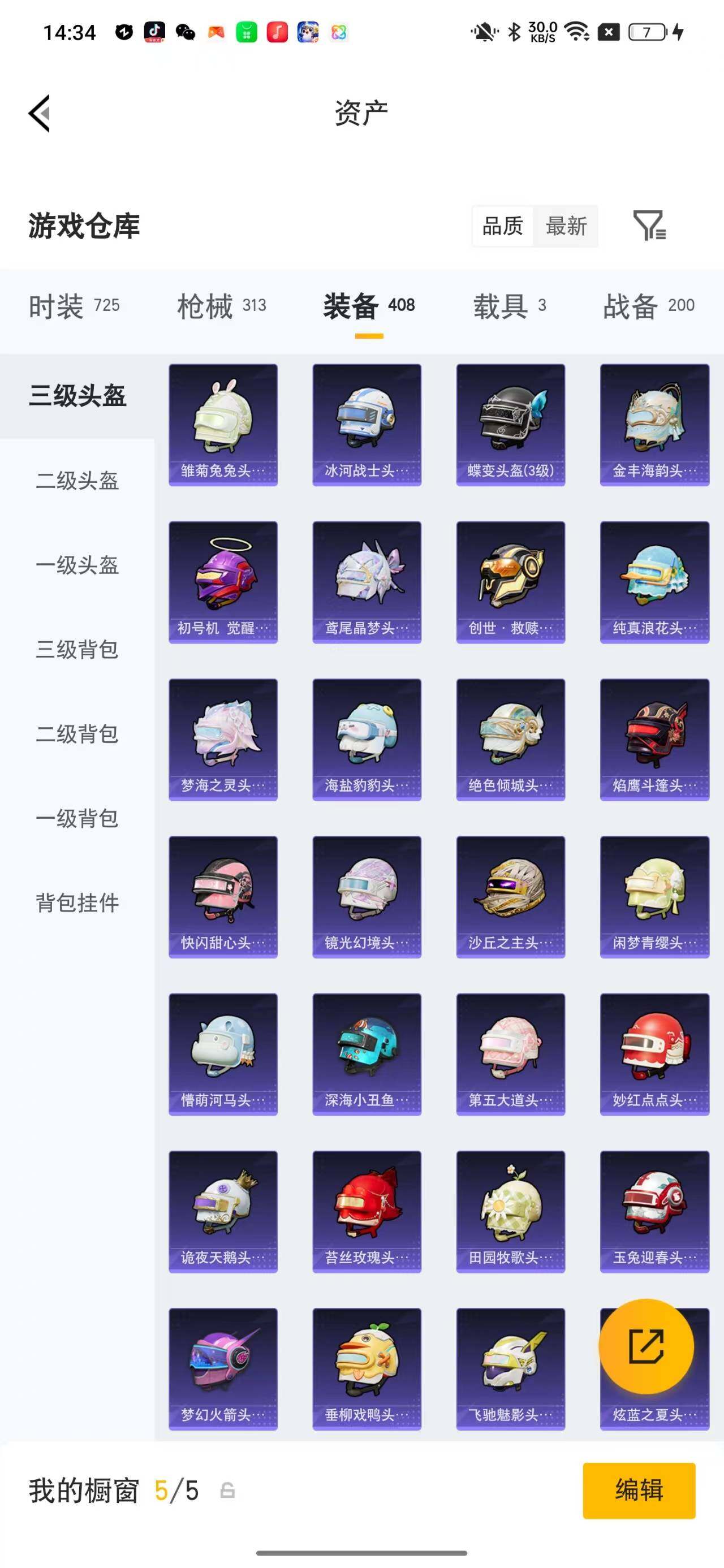Switch to the 时装 tab
The image size is (724, 1568).
pos(74,305)
